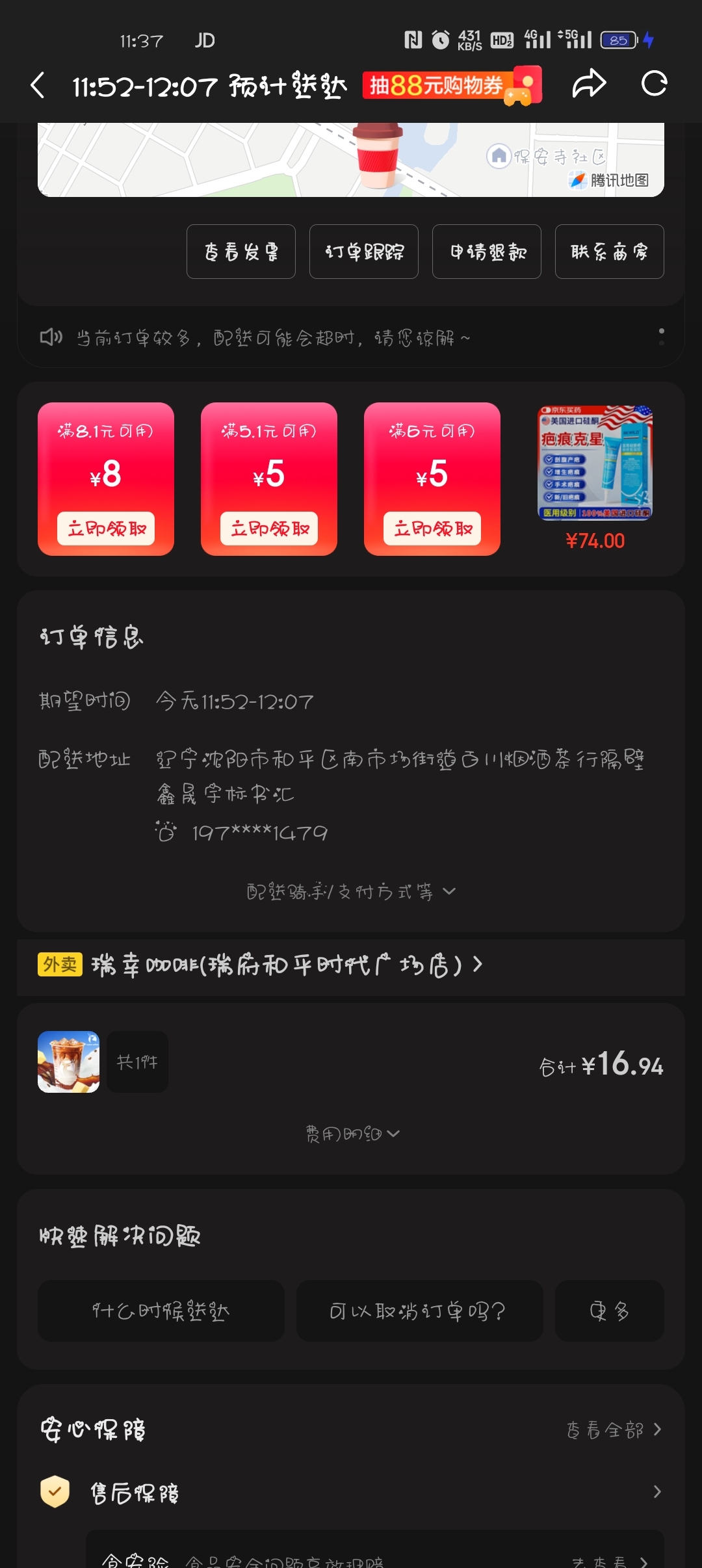Open the 抽88元购物券 banner
Screen dimensions: 702x1568
(452, 85)
